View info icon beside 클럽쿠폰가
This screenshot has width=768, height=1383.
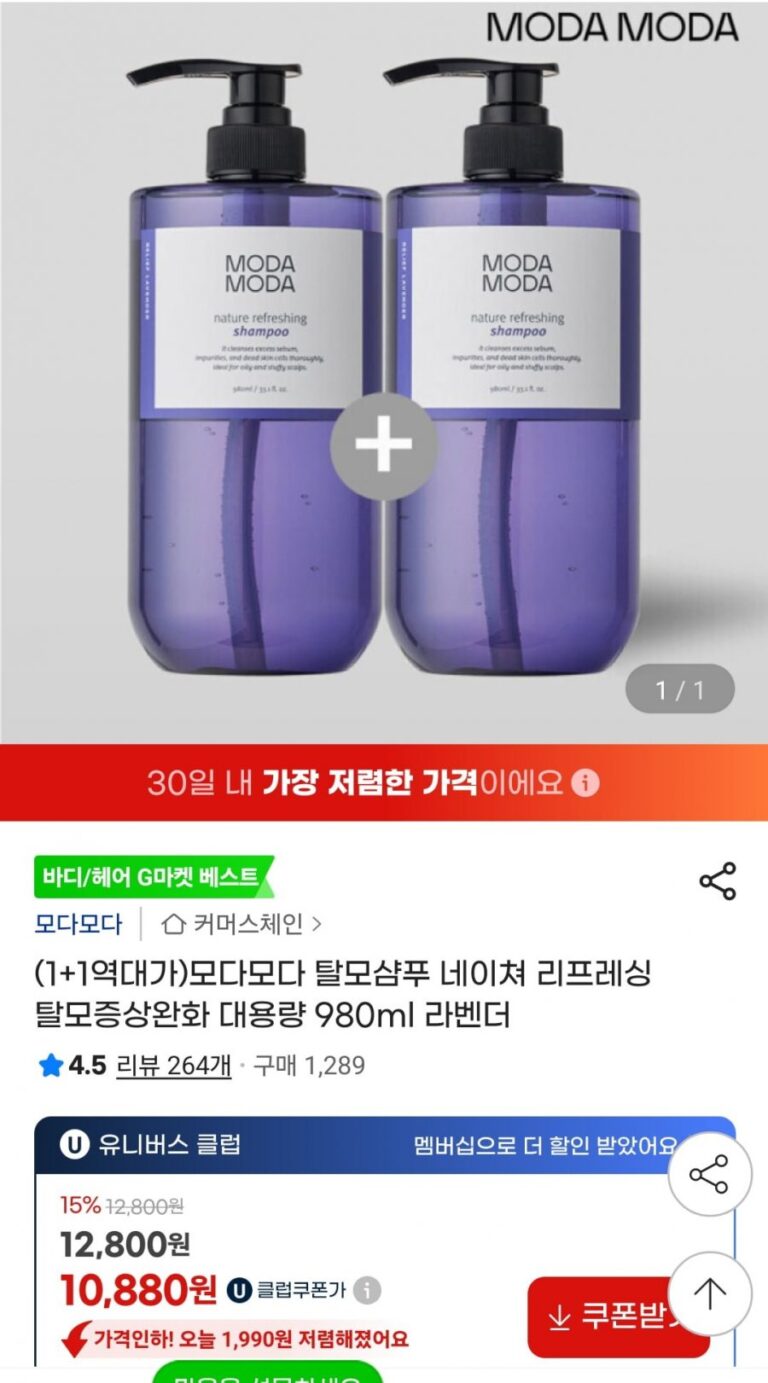point(367,1290)
